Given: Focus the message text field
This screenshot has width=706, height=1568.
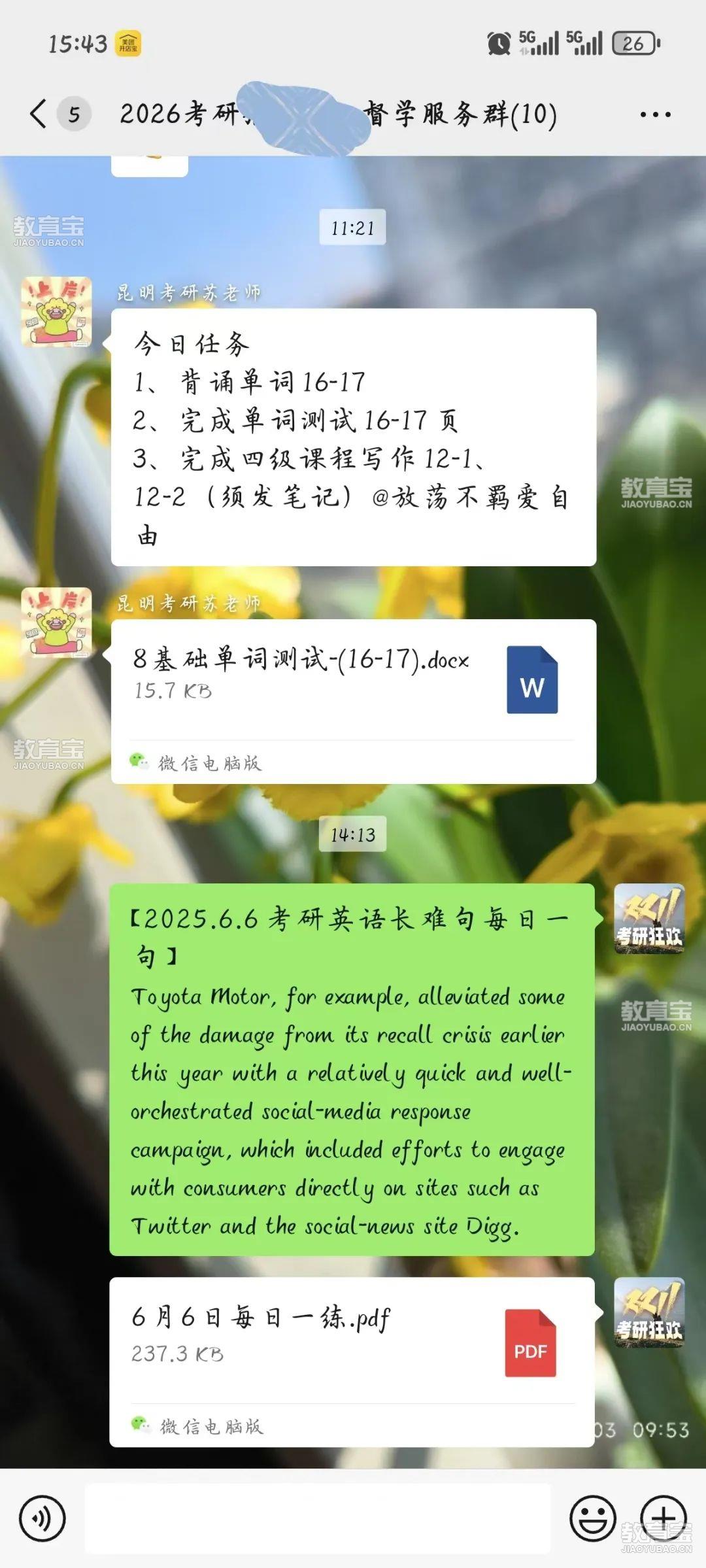Looking at the screenshot, I should pos(318,1518).
